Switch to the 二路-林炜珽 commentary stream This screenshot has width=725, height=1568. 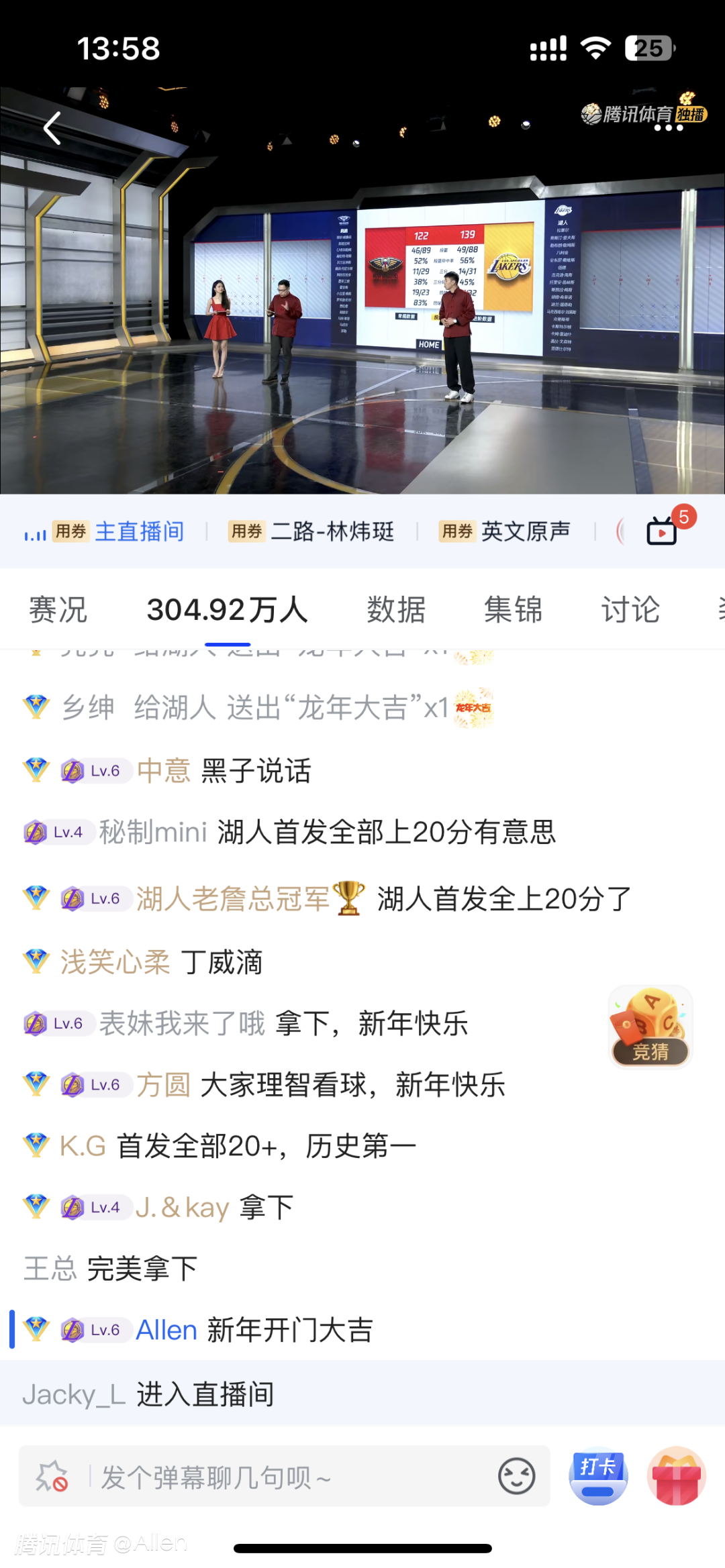(x=332, y=531)
